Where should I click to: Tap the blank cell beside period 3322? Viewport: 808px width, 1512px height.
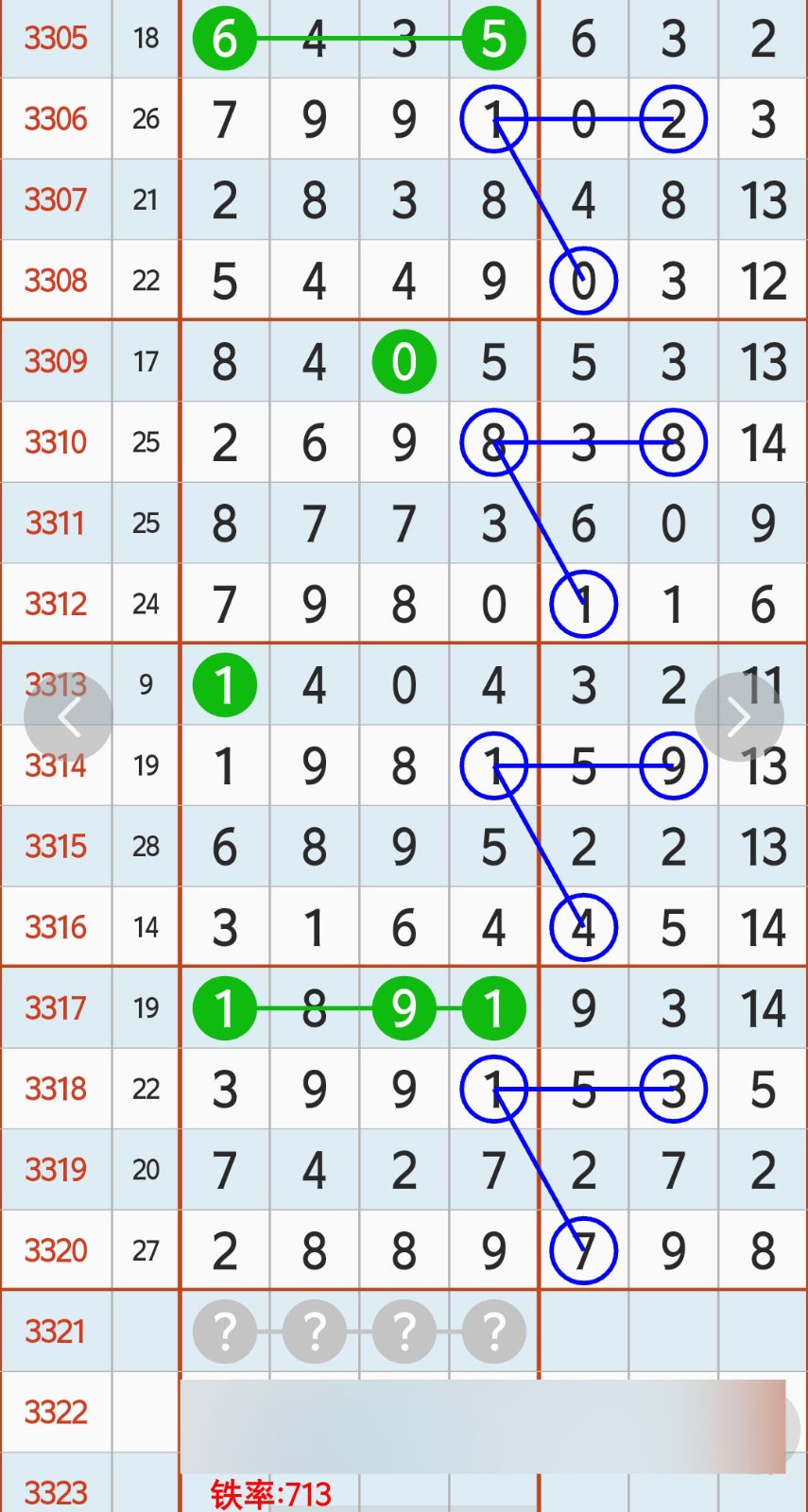pyautogui.click(x=146, y=1412)
